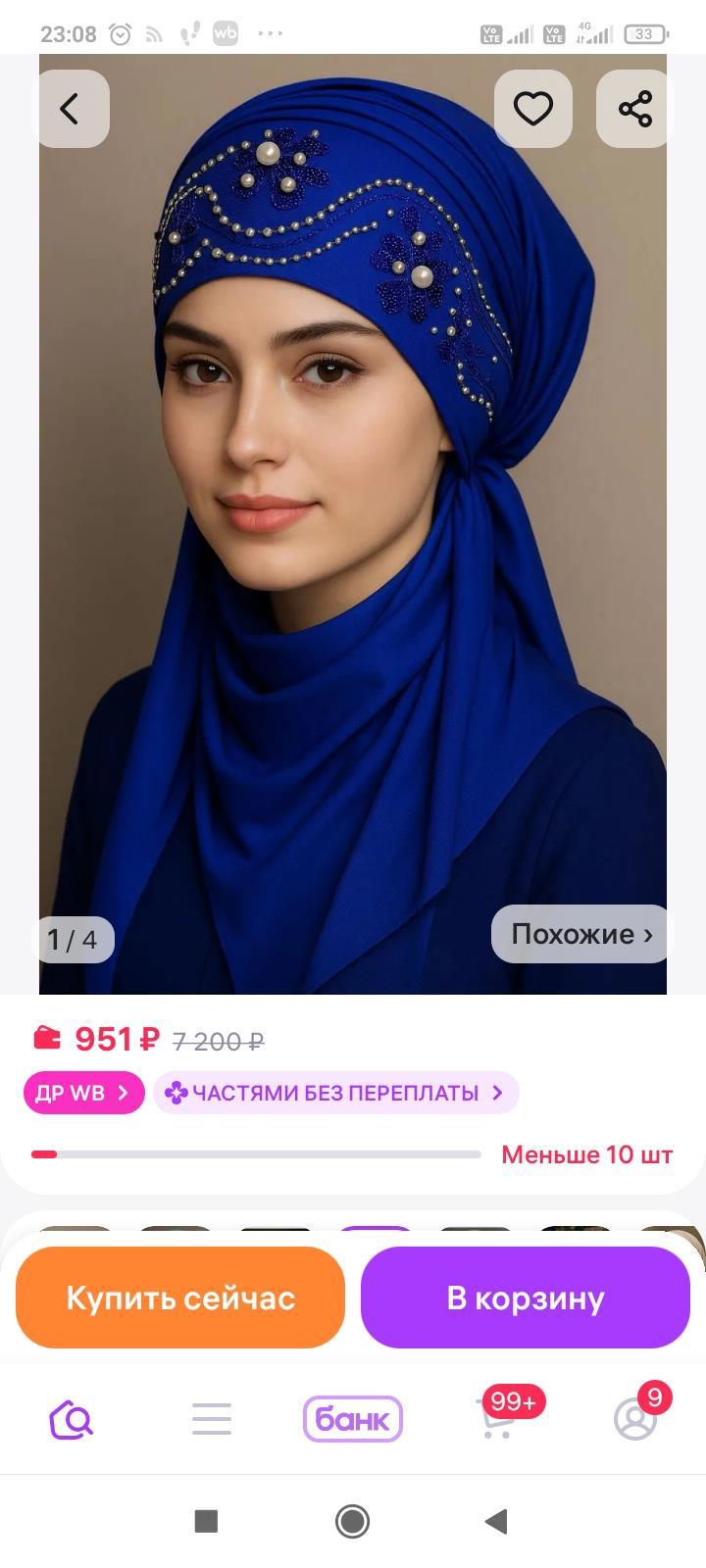This screenshot has height=1568, width=706.
Task: Add the product to favorites with the heart
Action: (x=532, y=109)
